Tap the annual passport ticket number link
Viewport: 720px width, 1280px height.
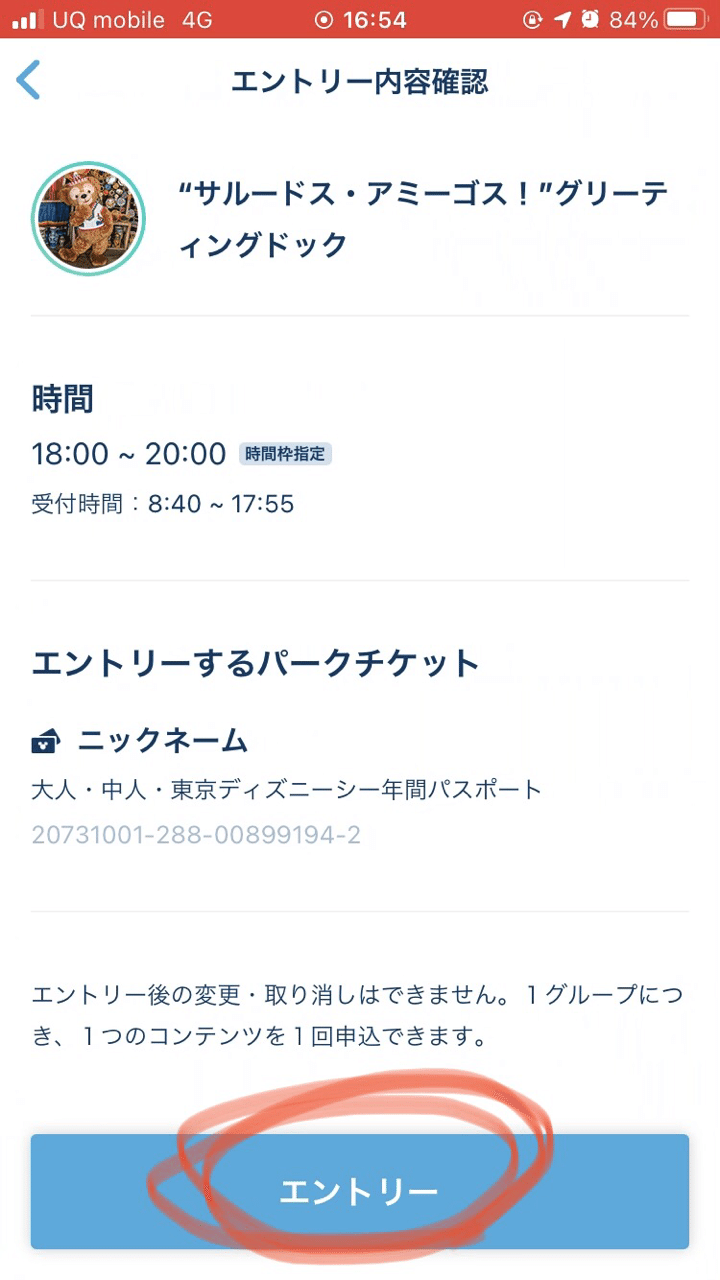pyautogui.click(x=196, y=834)
